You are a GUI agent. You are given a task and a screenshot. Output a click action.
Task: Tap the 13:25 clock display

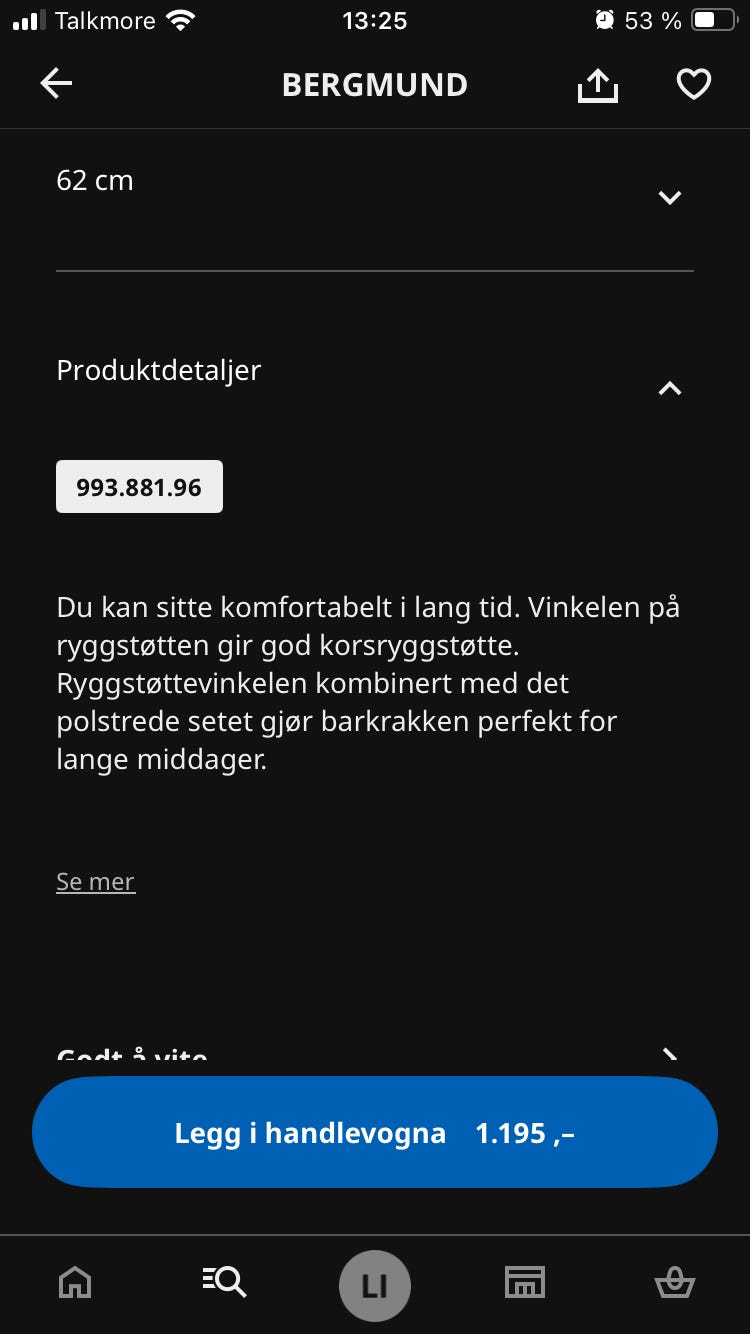coord(375,20)
